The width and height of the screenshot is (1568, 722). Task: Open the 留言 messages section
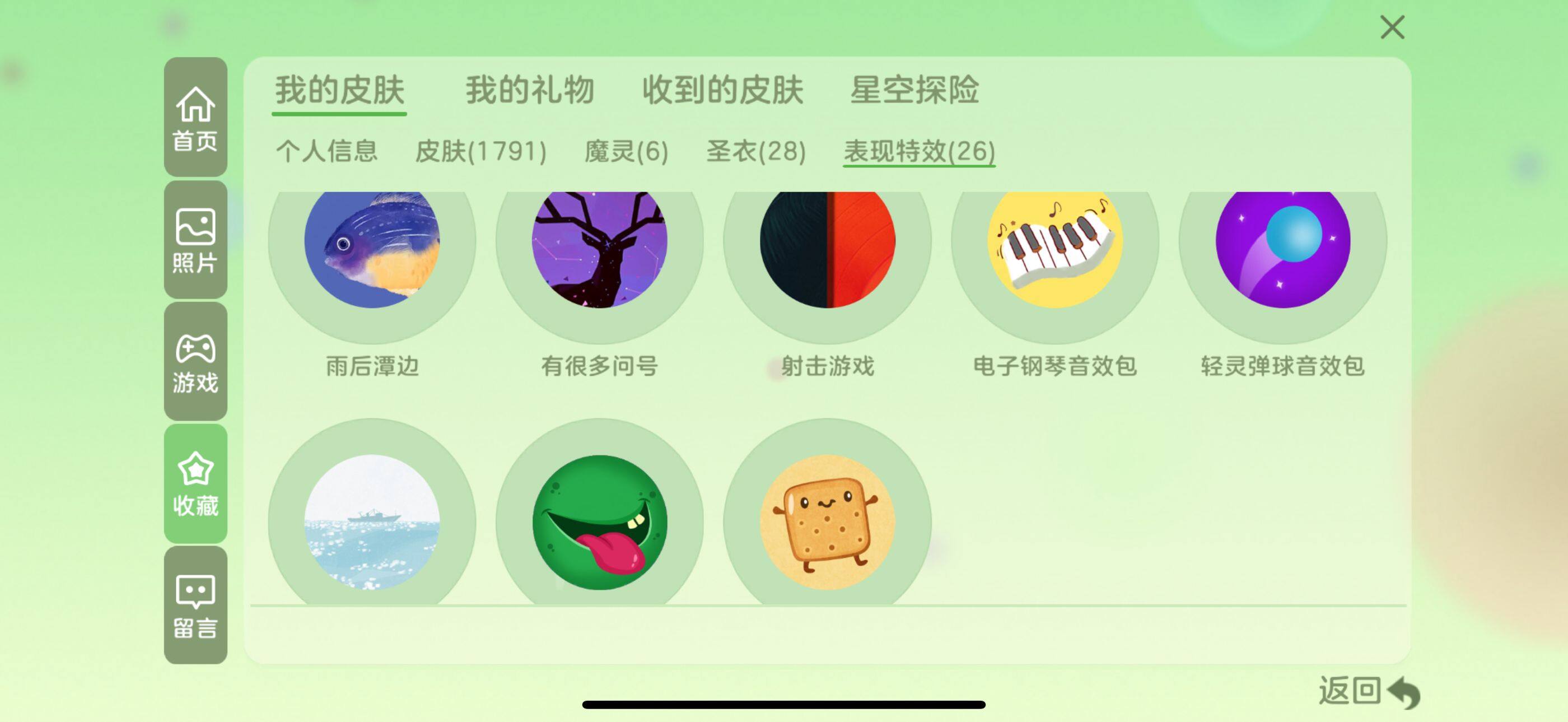pyautogui.click(x=195, y=605)
